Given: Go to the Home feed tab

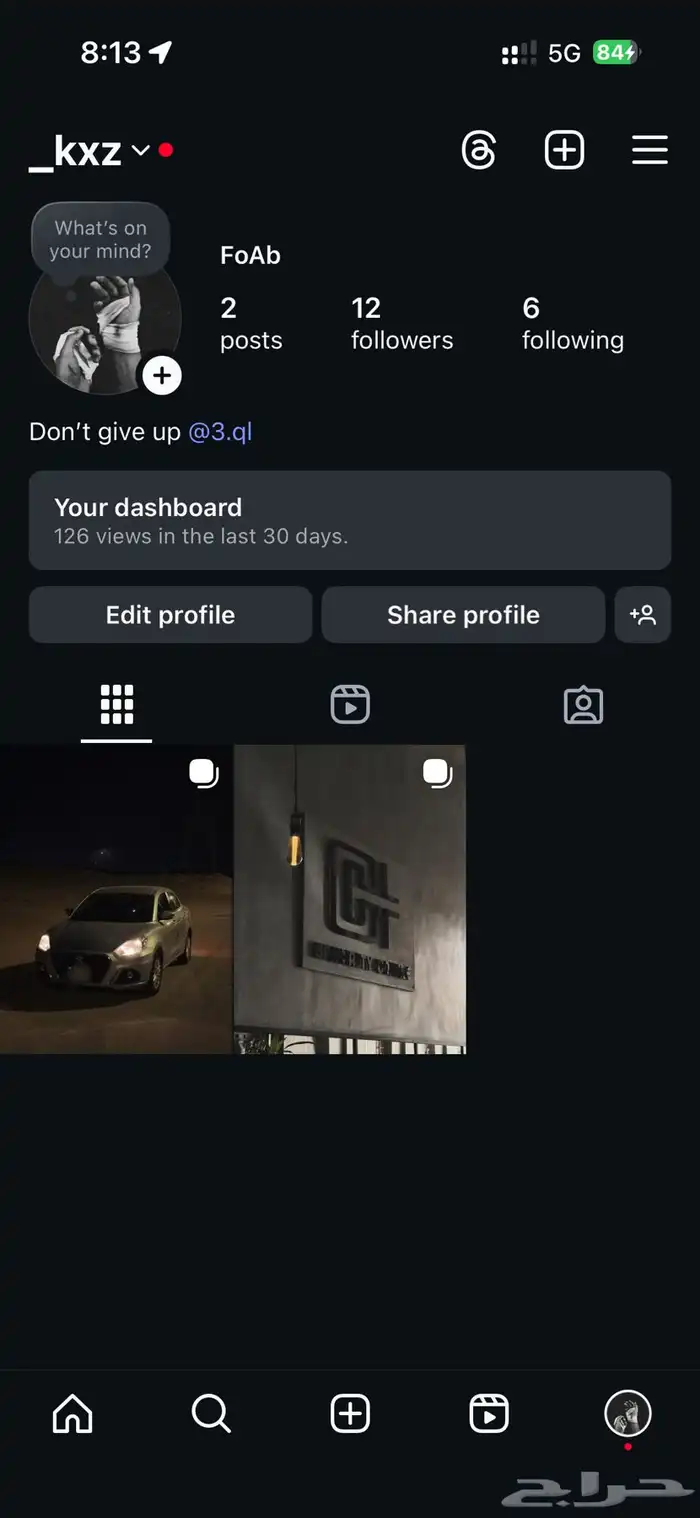Looking at the screenshot, I should [72, 1414].
